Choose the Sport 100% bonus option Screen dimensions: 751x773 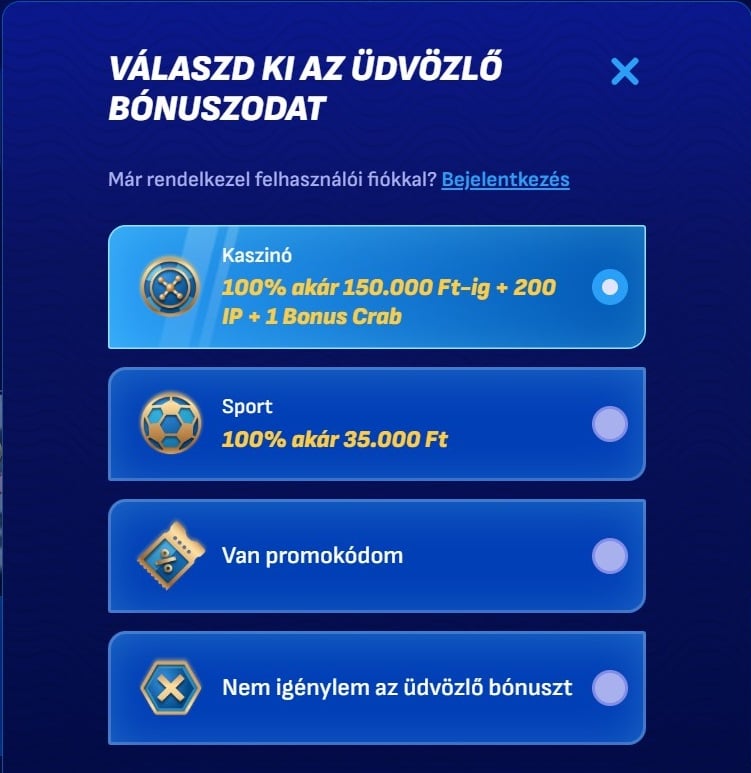(x=609, y=424)
